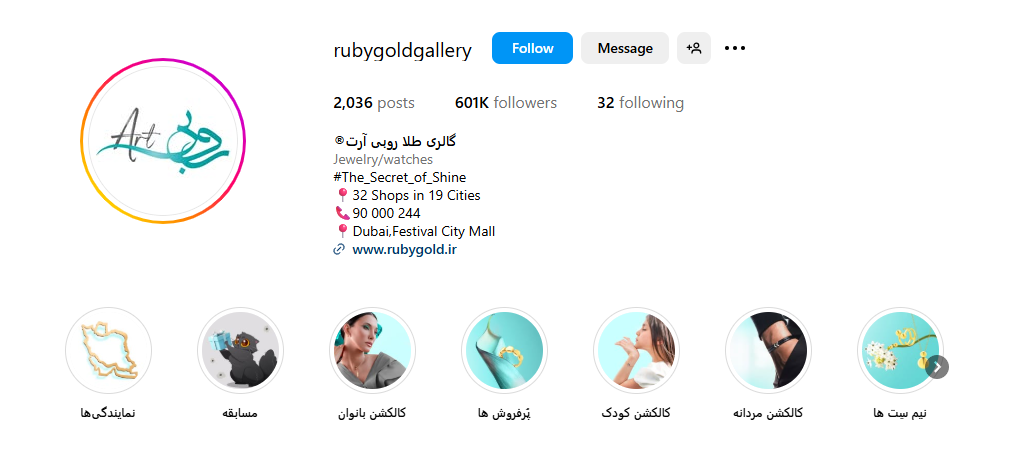The width and height of the screenshot is (1019, 475).
Task: Open the مسابقه story highlight
Action: pyautogui.click(x=240, y=350)
